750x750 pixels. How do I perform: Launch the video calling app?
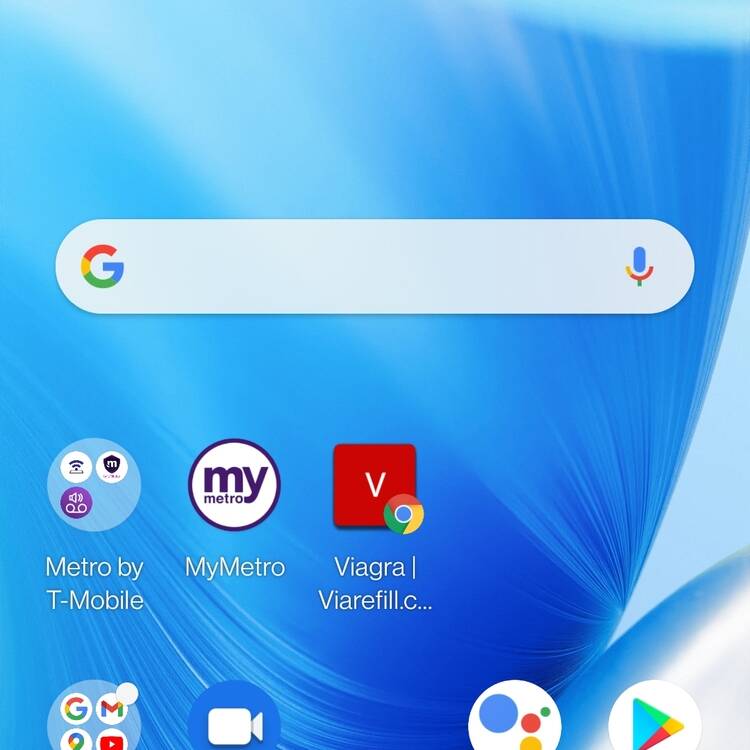(x=234, y=724)
